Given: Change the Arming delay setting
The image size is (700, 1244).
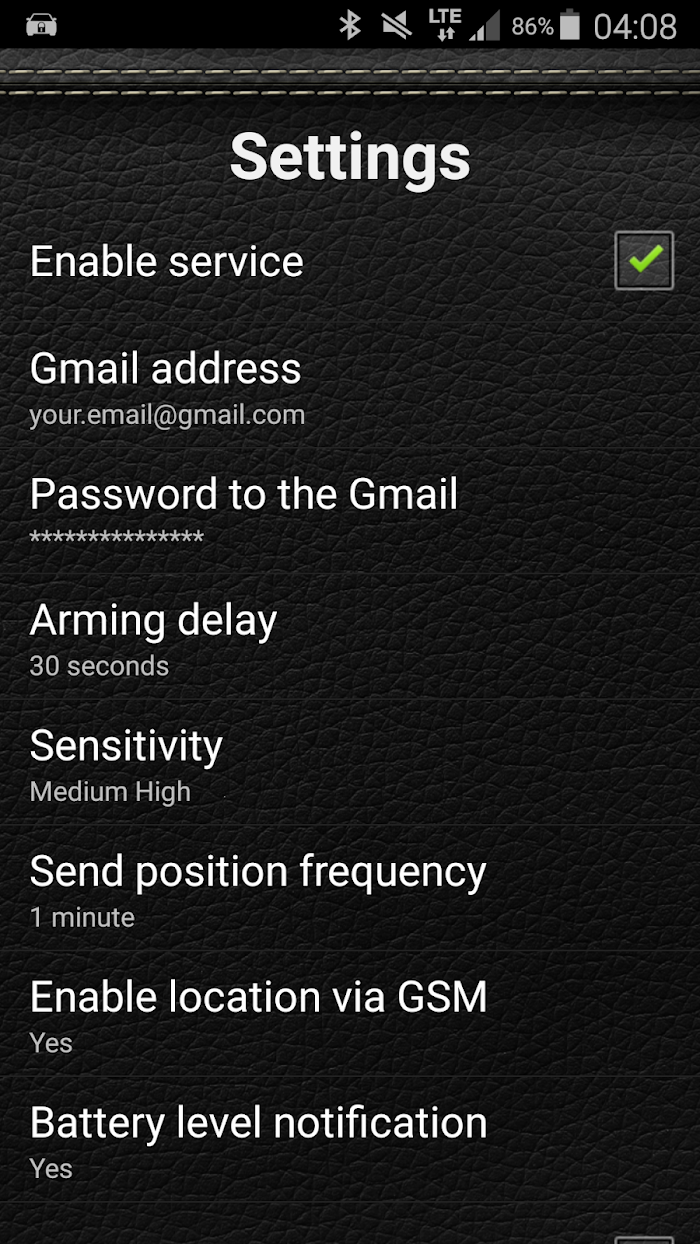Looking at the screenshot, I should (x=350, y=639).
